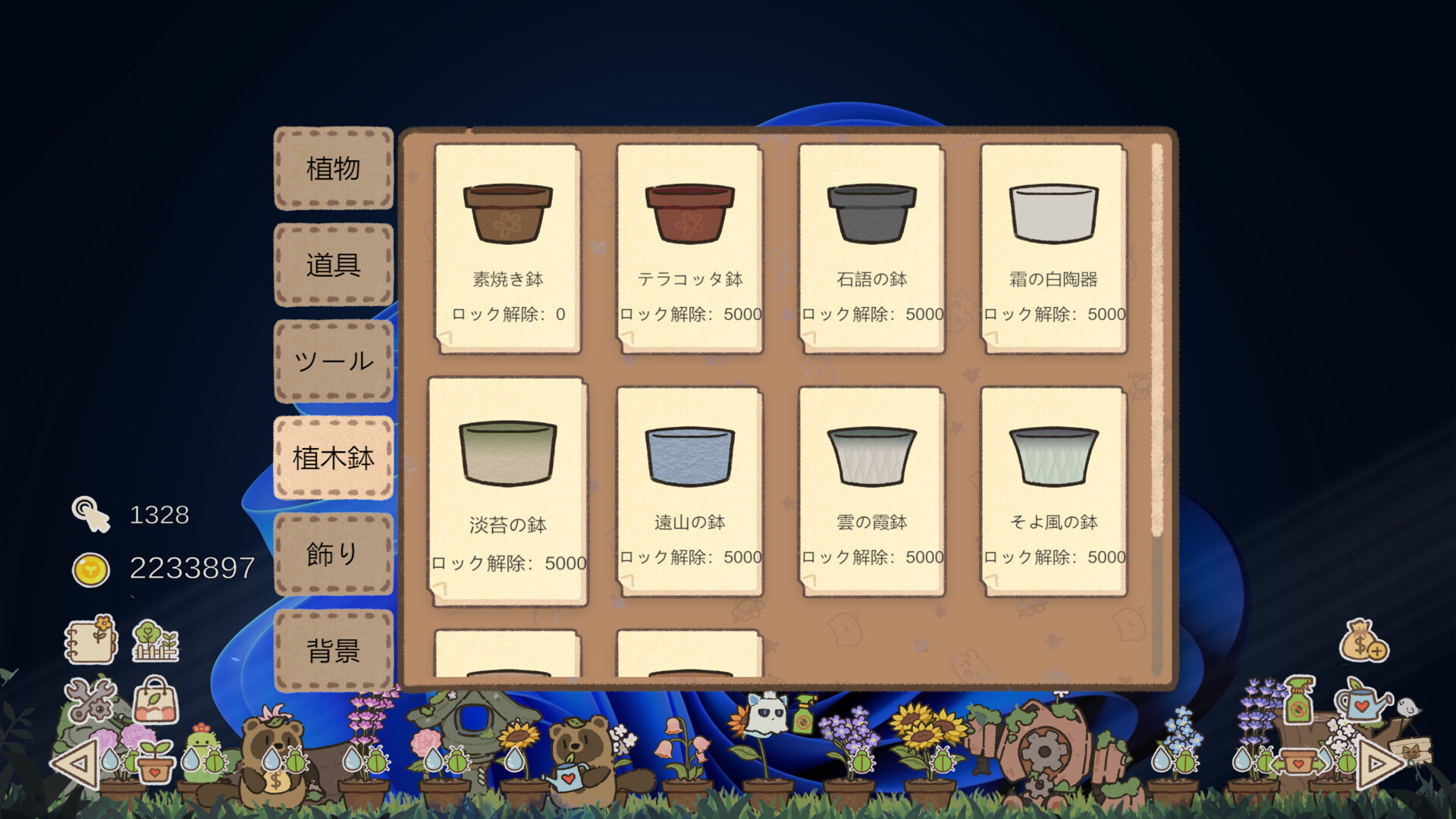1456x819 pixels.
Task: Tap the 霜の白陶器 pot card
Action: click(x=1053, y=249)
